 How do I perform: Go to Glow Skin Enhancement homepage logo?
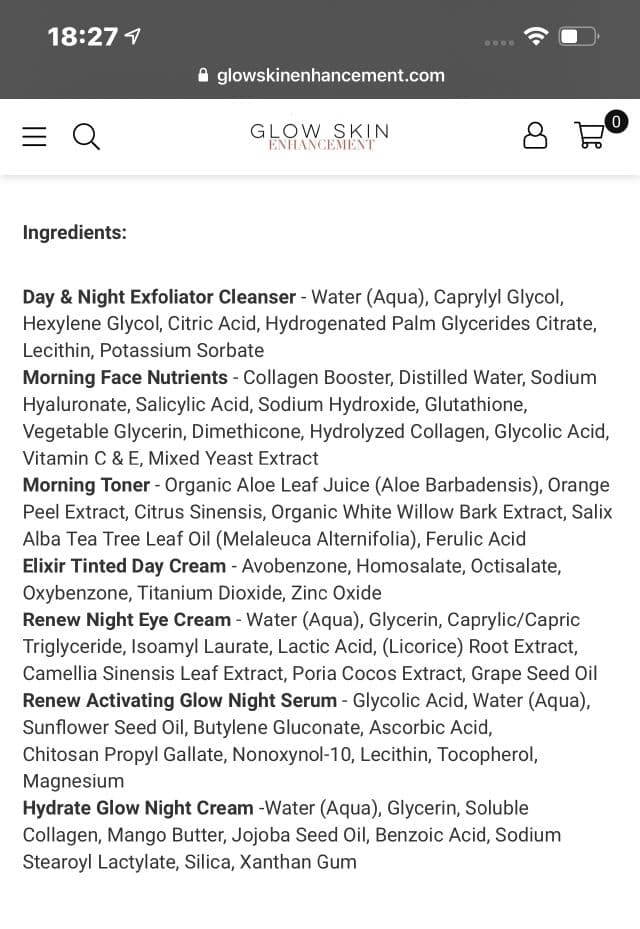[320, 137]
